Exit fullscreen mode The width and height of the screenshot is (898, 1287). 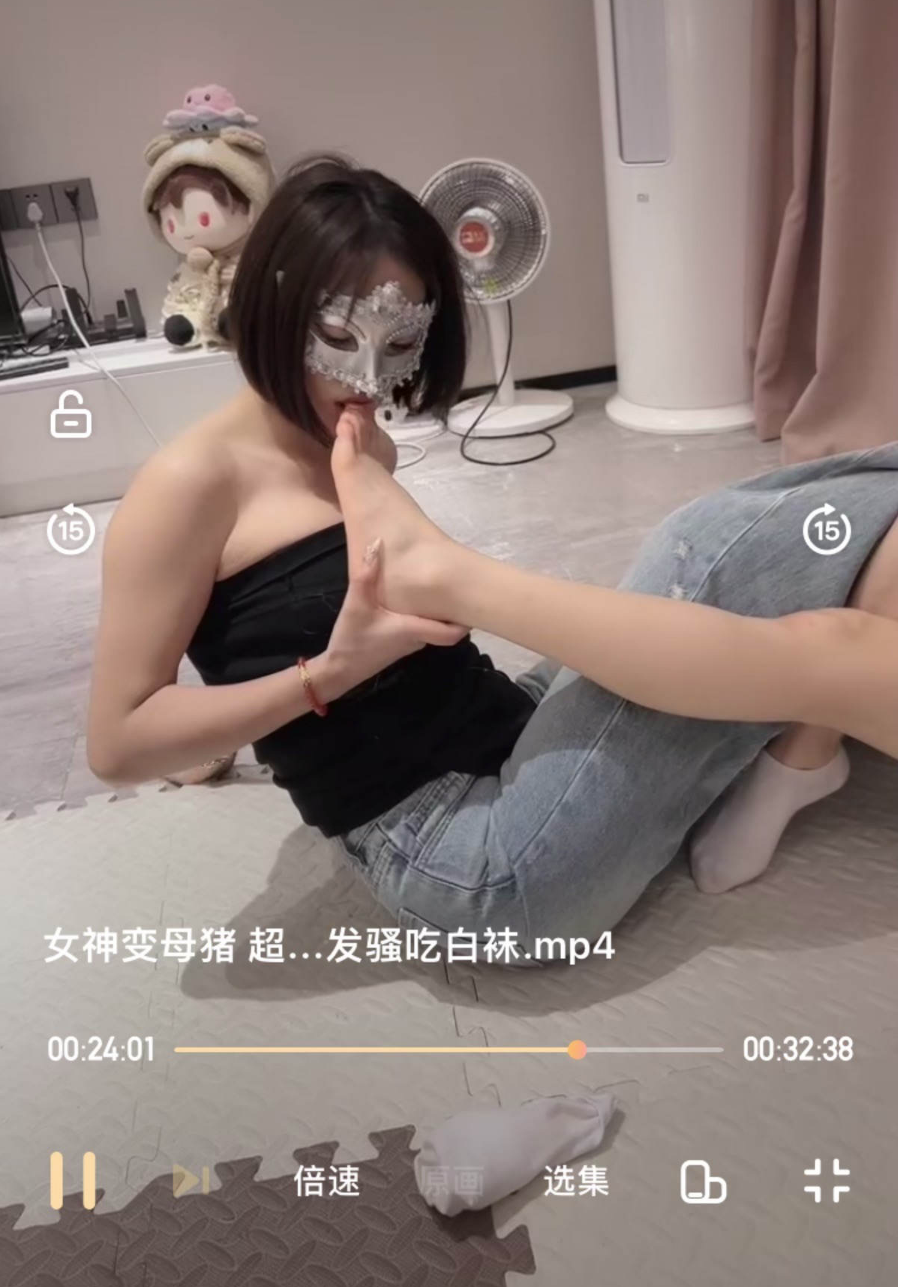click(x=827, y=1181)
